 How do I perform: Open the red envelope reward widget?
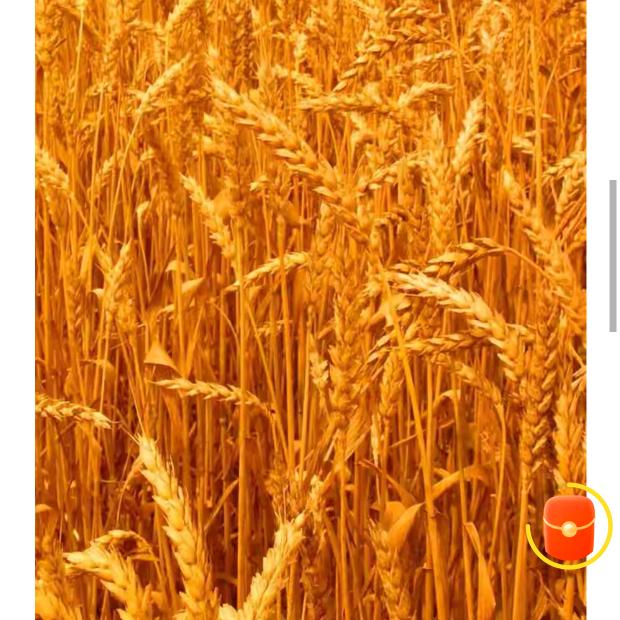pyautogui.click(x=569, y=527)
